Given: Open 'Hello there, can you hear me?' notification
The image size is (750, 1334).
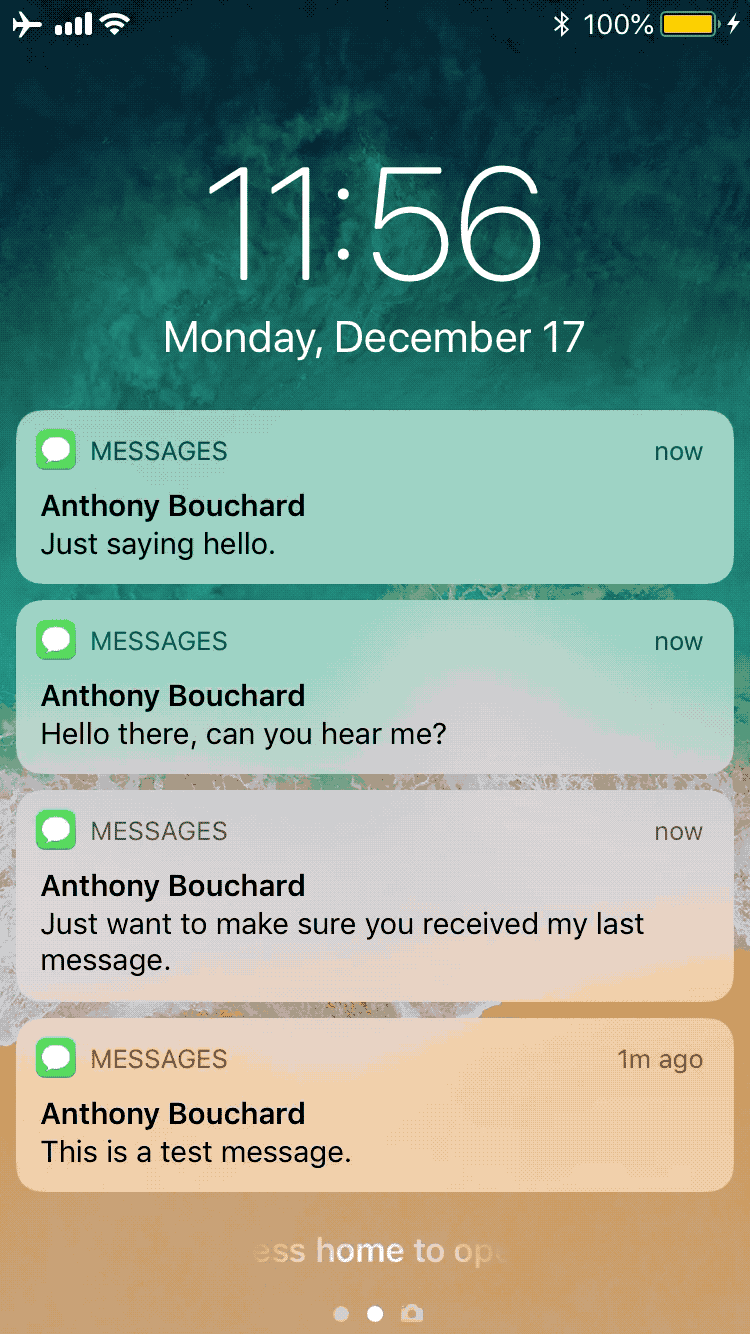Looking at the screenshot, I should click(x=375, y=687).
